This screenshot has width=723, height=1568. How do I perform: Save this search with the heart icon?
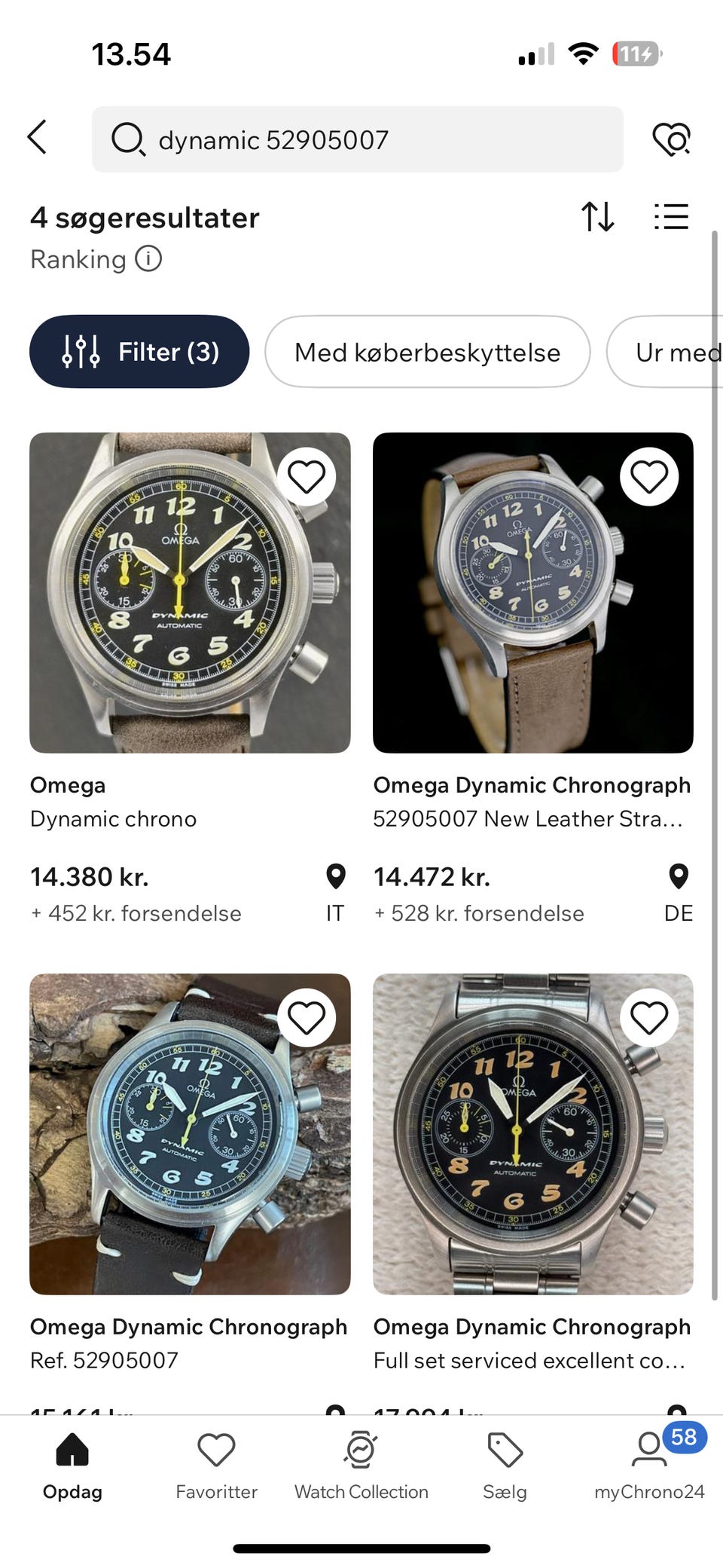(671, 139)
